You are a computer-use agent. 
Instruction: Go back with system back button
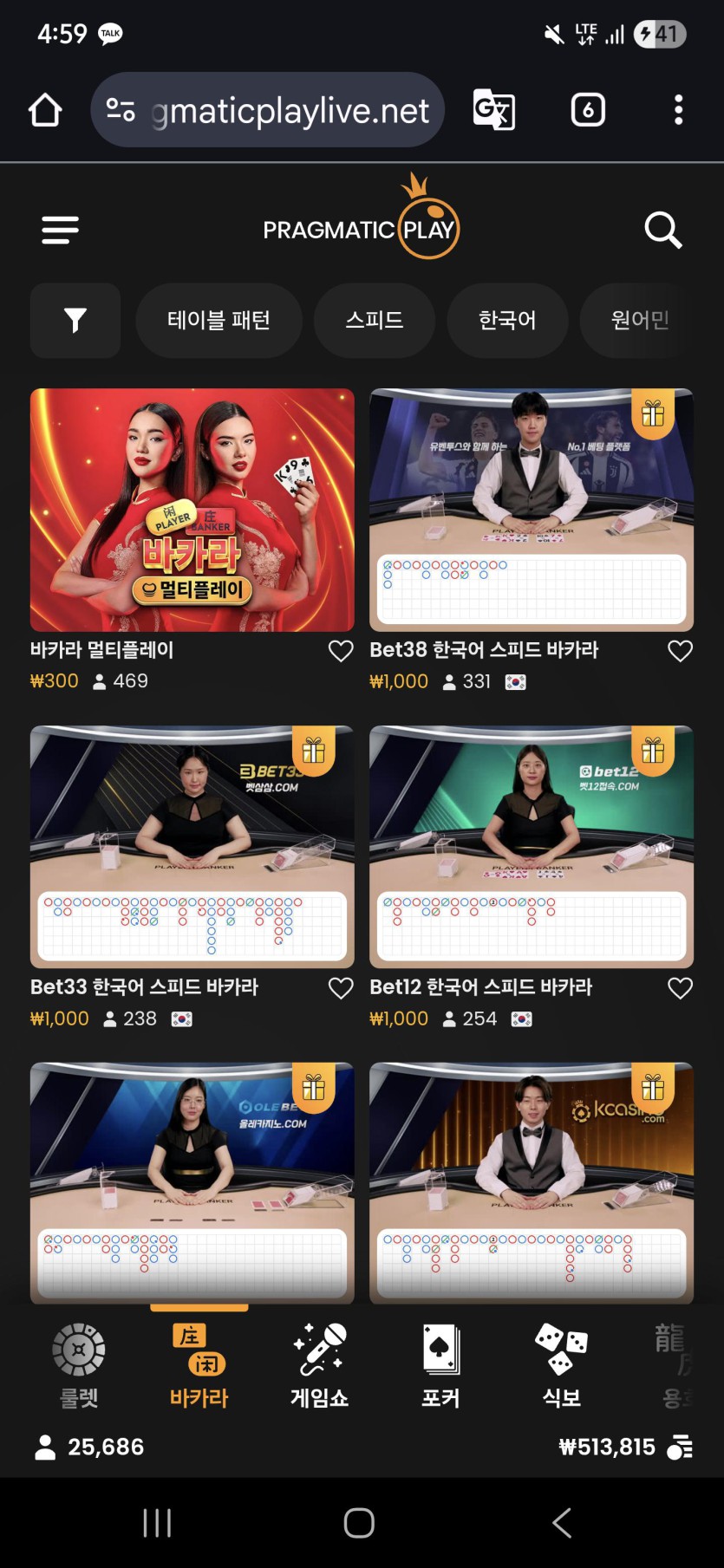click(x=561, y=1522)
